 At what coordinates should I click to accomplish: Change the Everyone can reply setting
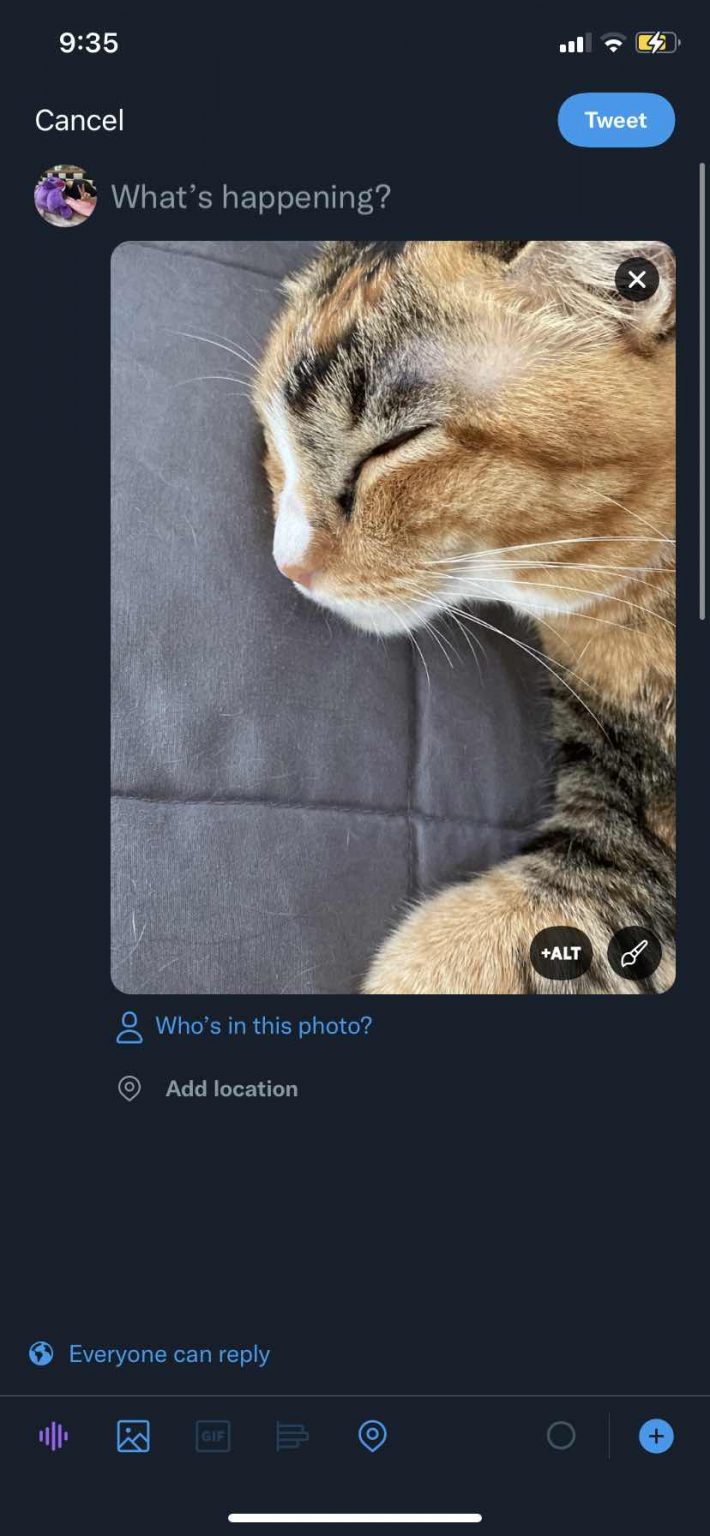(x=168, y=1354)
